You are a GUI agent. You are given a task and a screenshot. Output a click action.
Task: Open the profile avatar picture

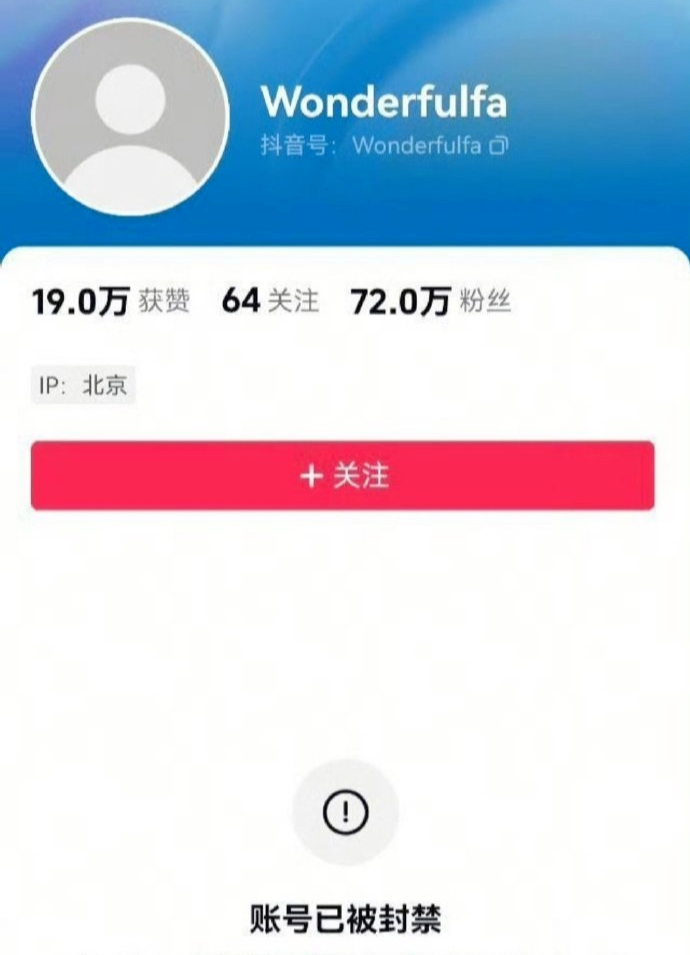click(130, 116)
